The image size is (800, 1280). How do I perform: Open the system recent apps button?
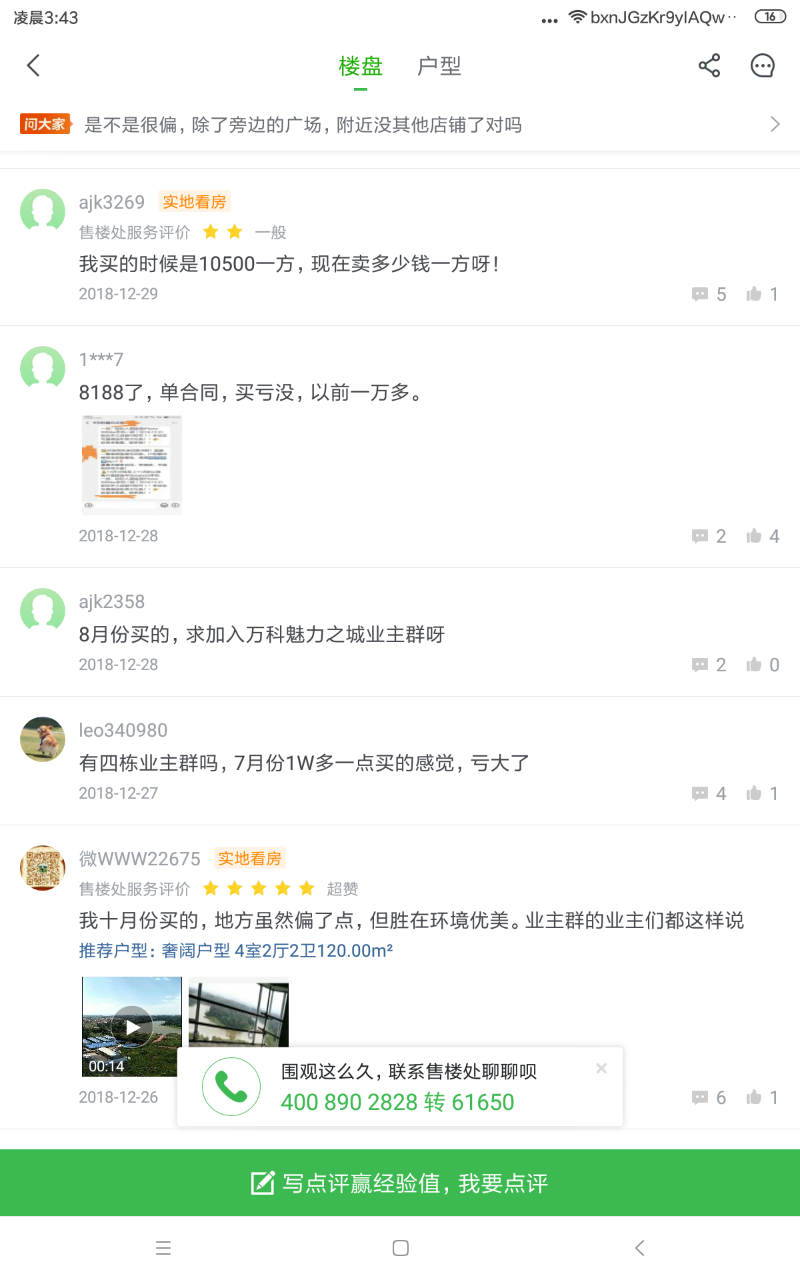[x=163, y=1248]
